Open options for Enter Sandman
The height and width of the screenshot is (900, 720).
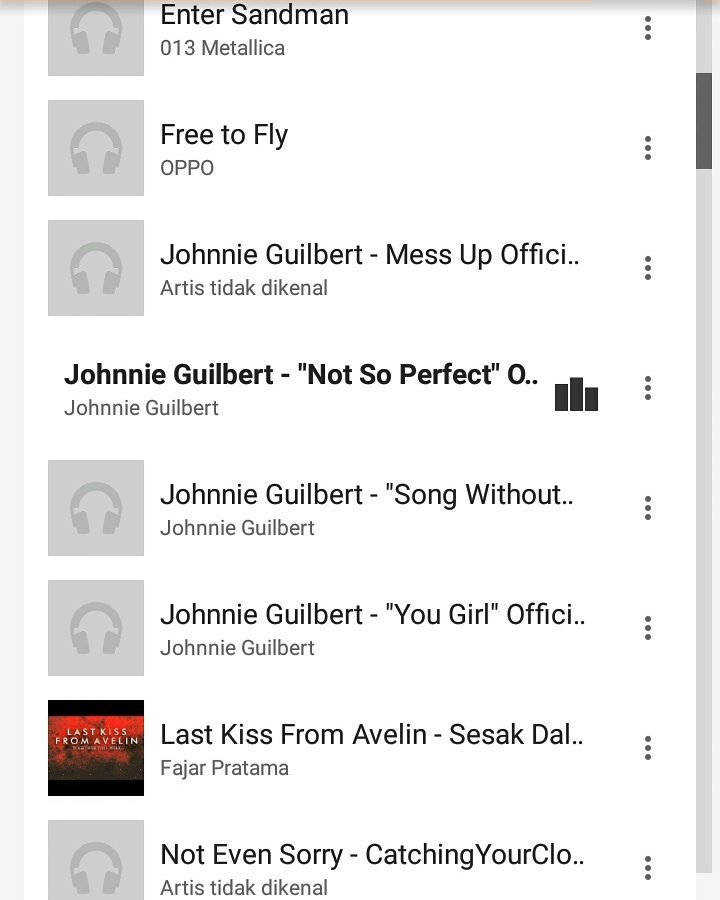point(648,28)
